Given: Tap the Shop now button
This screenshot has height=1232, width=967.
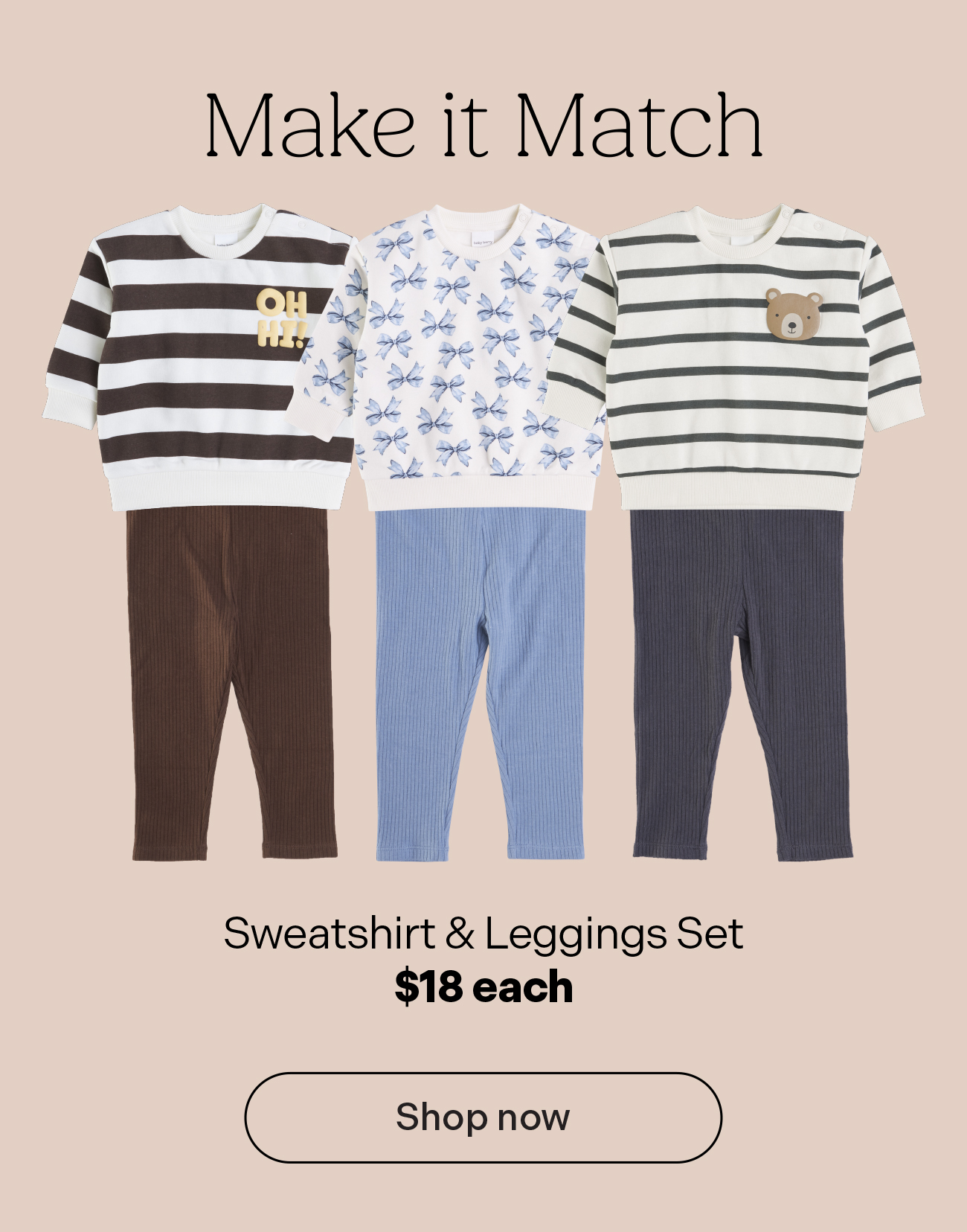Looking at the screenshot, I should pyautogui.click(x=483, y=1117).
